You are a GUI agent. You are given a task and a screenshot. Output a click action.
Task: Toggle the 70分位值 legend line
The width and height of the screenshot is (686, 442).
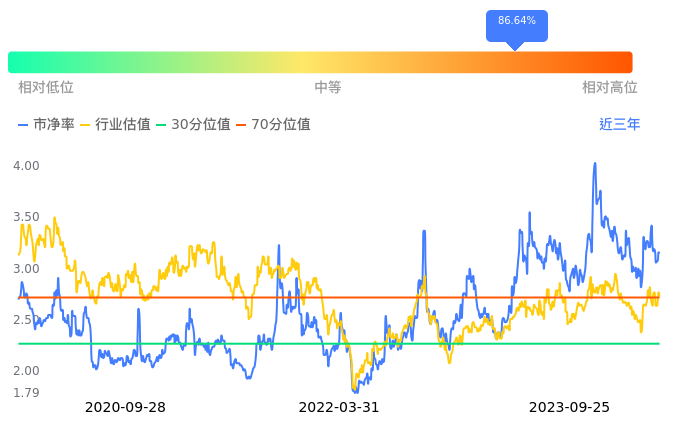pyautogui.click(x=273, y=124)
